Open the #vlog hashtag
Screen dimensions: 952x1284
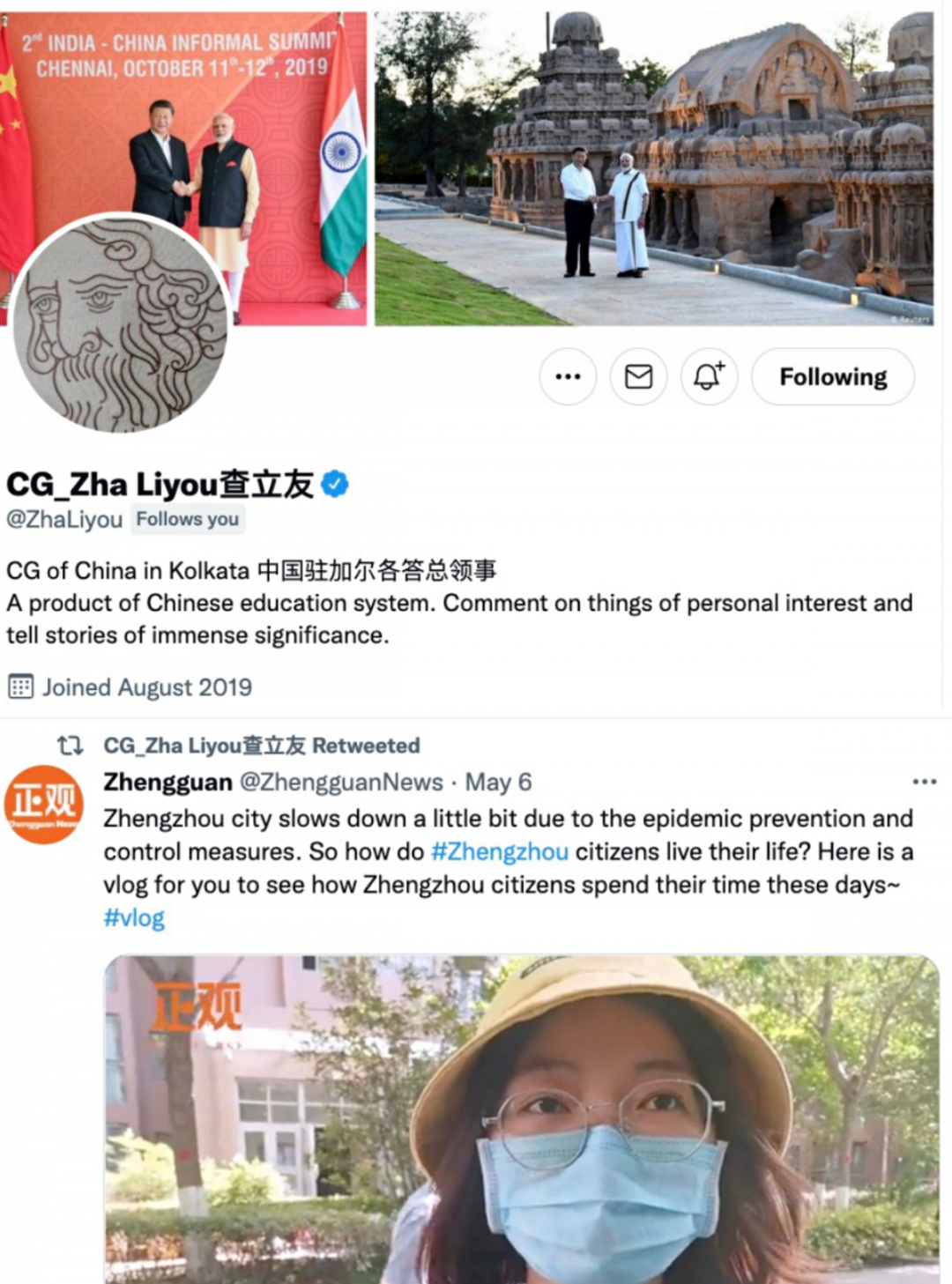tap(134, 918)
